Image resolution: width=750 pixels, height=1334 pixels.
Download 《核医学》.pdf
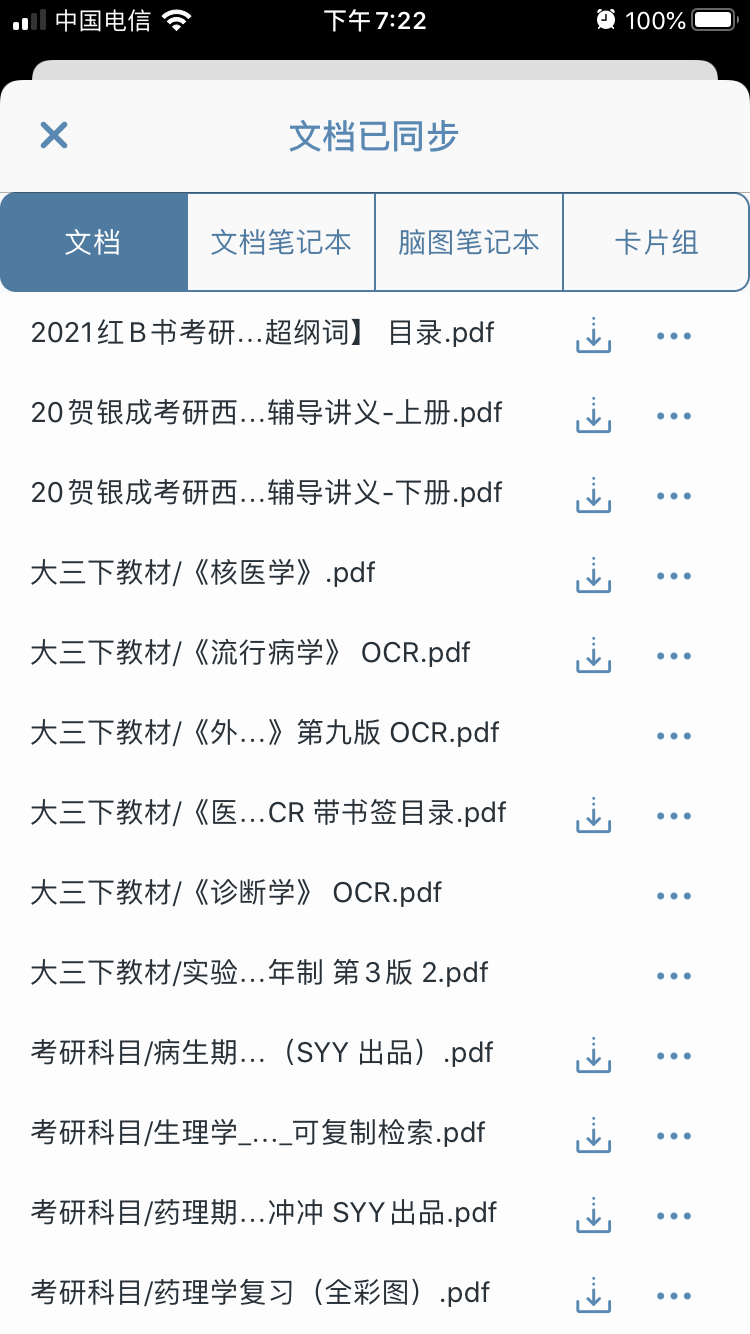594,575
